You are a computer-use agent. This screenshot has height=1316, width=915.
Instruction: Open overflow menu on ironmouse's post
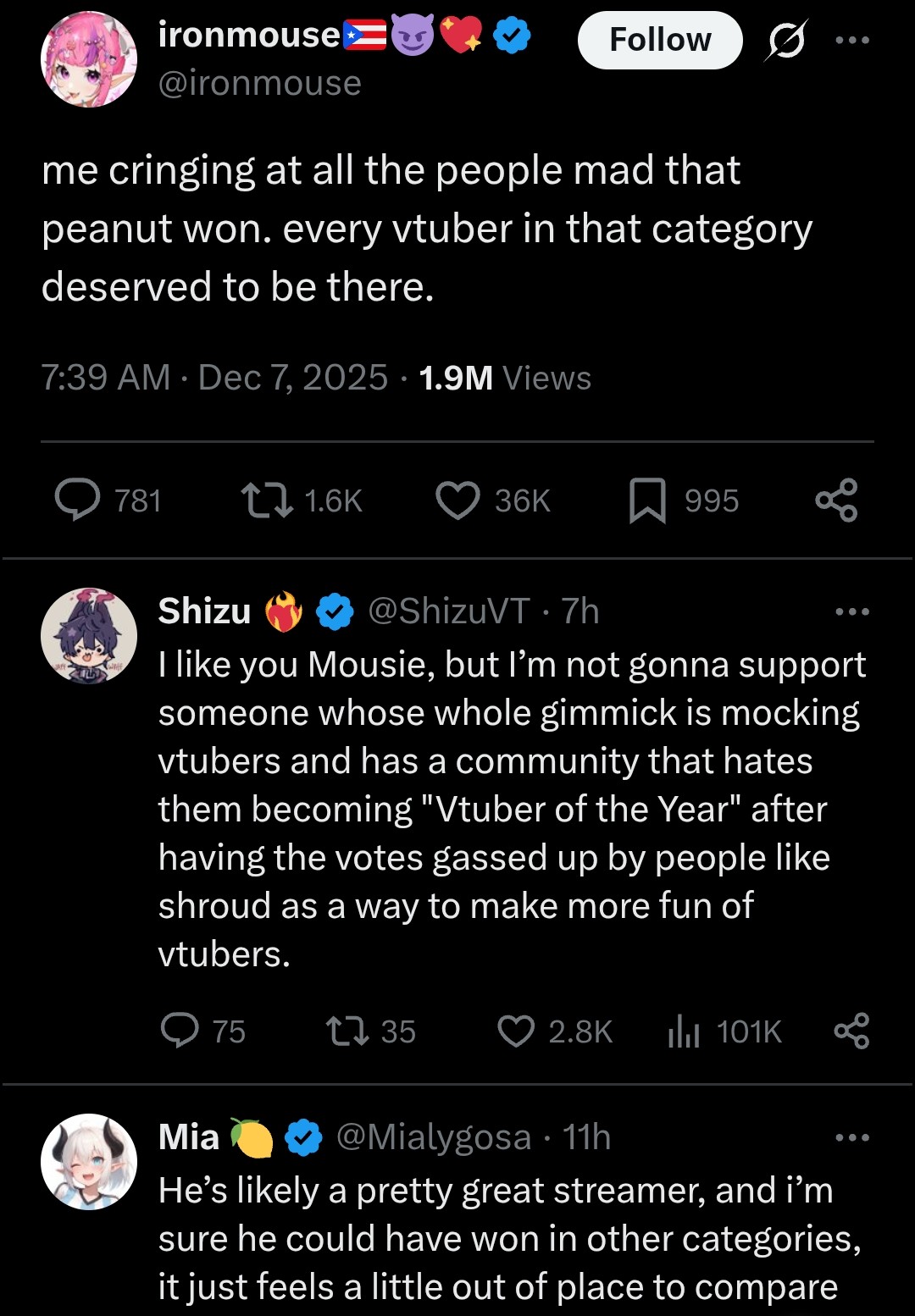(x=851, y=40)
